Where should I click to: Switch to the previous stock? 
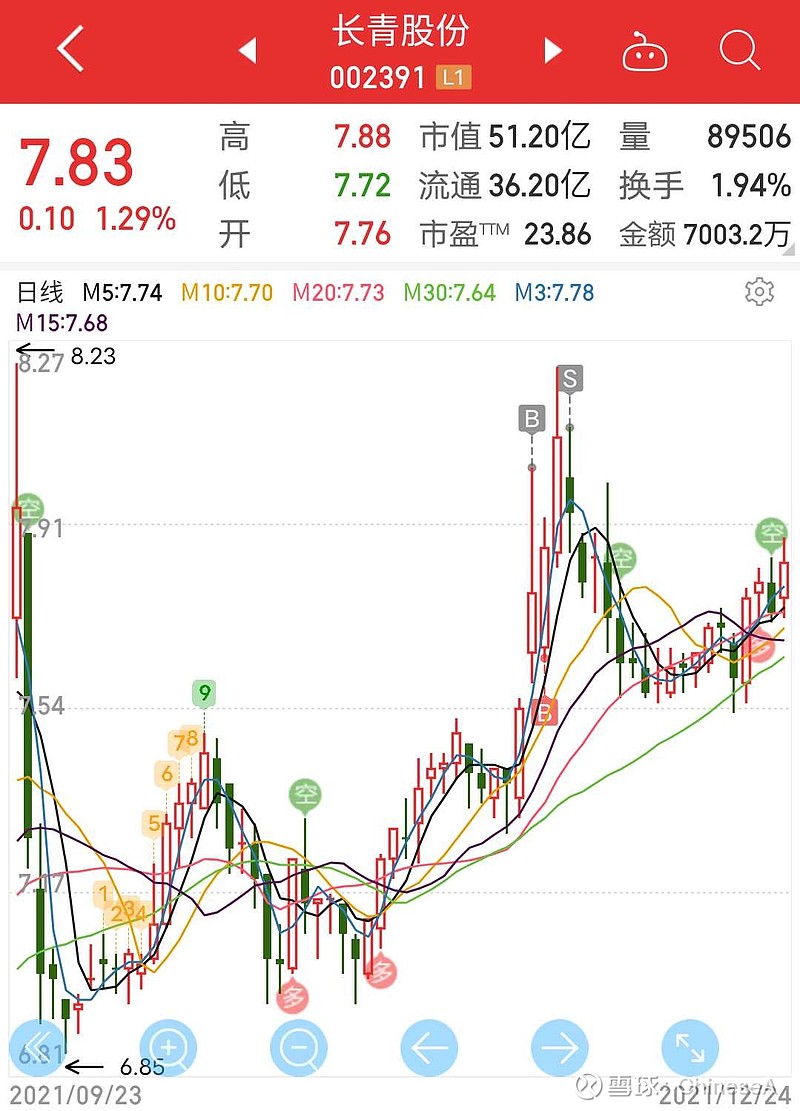point(248,51)
